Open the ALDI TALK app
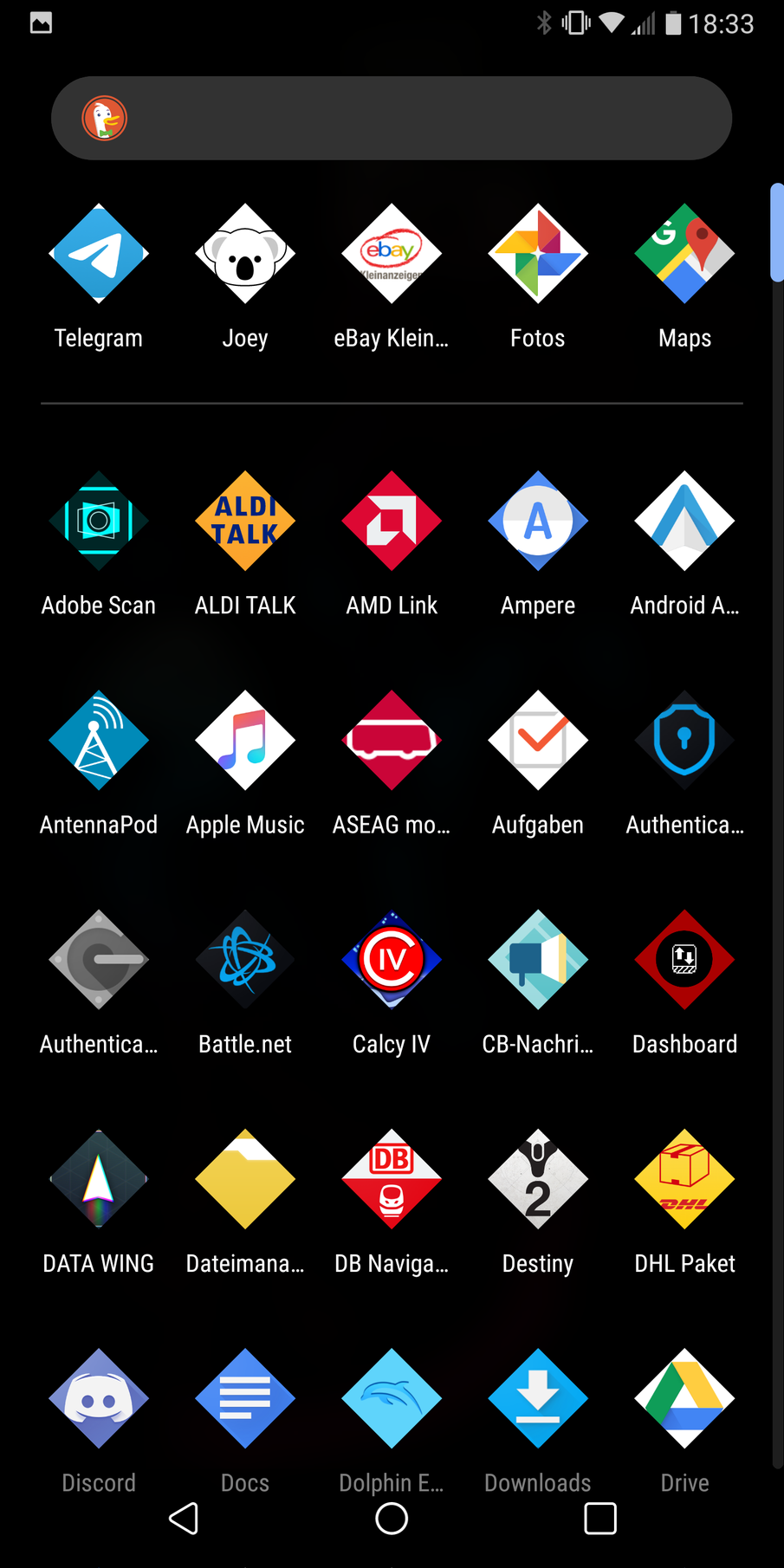 [x=245, y=521]
